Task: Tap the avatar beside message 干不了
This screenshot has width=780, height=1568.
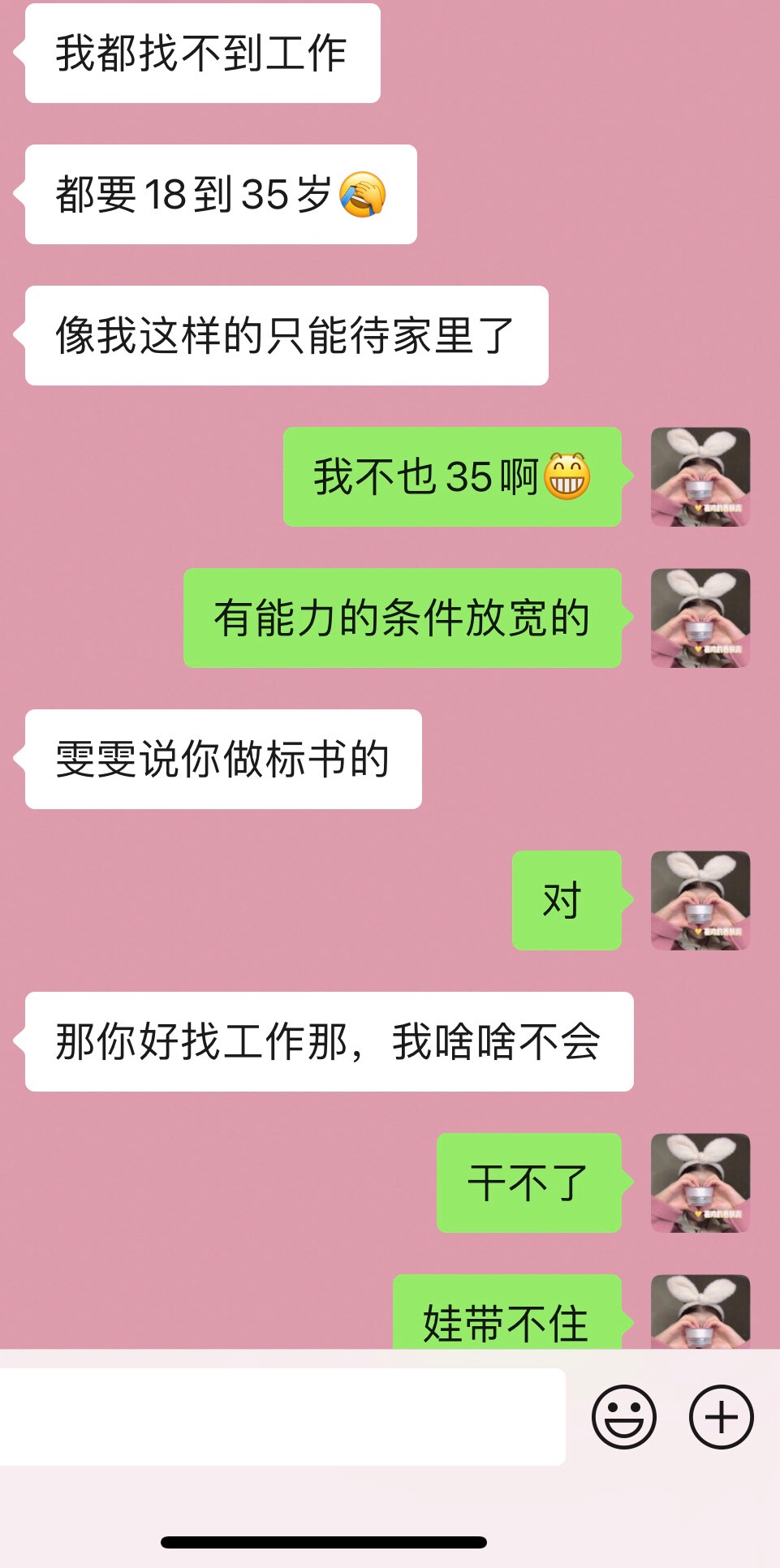Action: point(700,1182)
